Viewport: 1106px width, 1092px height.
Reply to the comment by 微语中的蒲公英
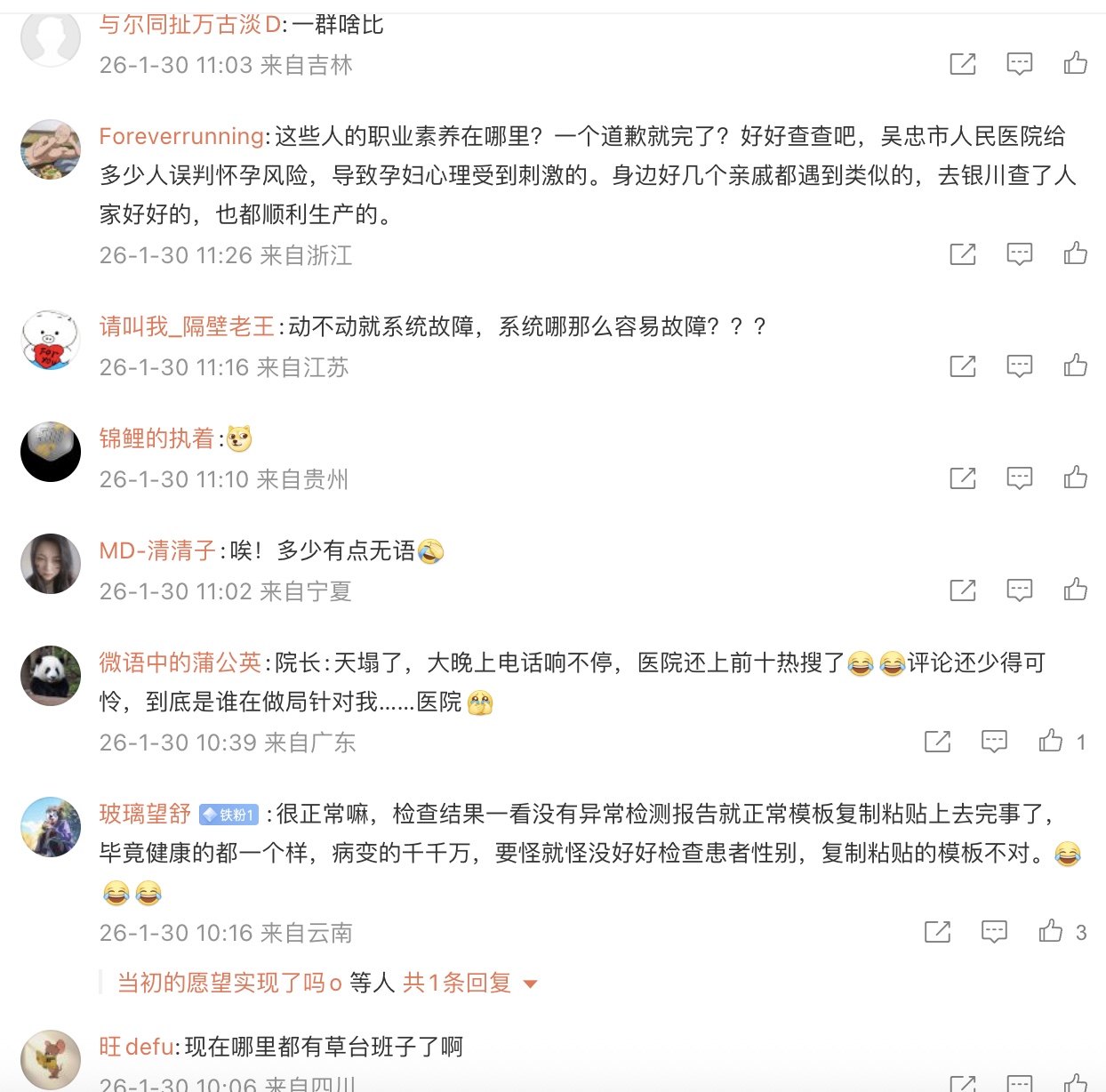coord(994,742)
